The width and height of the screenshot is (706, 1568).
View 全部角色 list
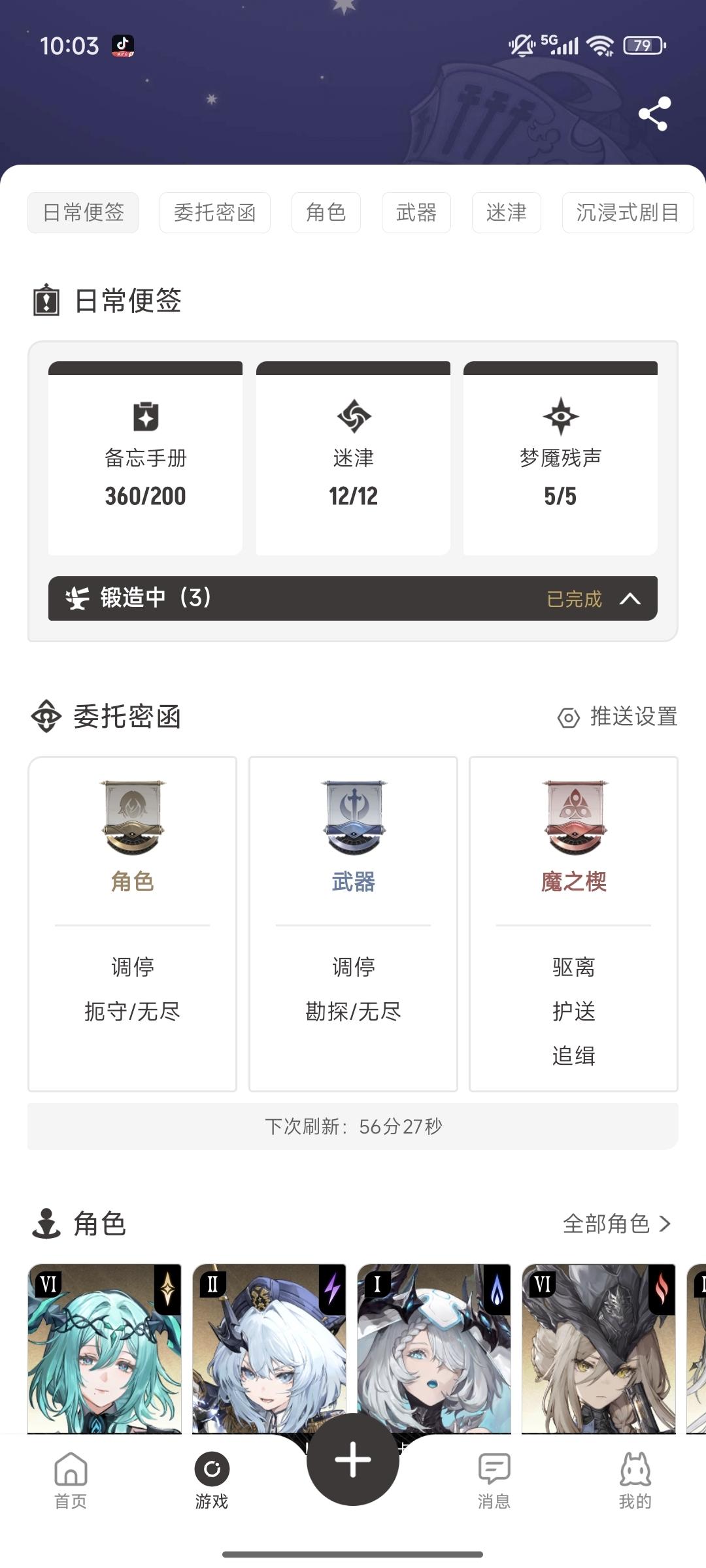pyautogui.click(x=616, y=1223)
